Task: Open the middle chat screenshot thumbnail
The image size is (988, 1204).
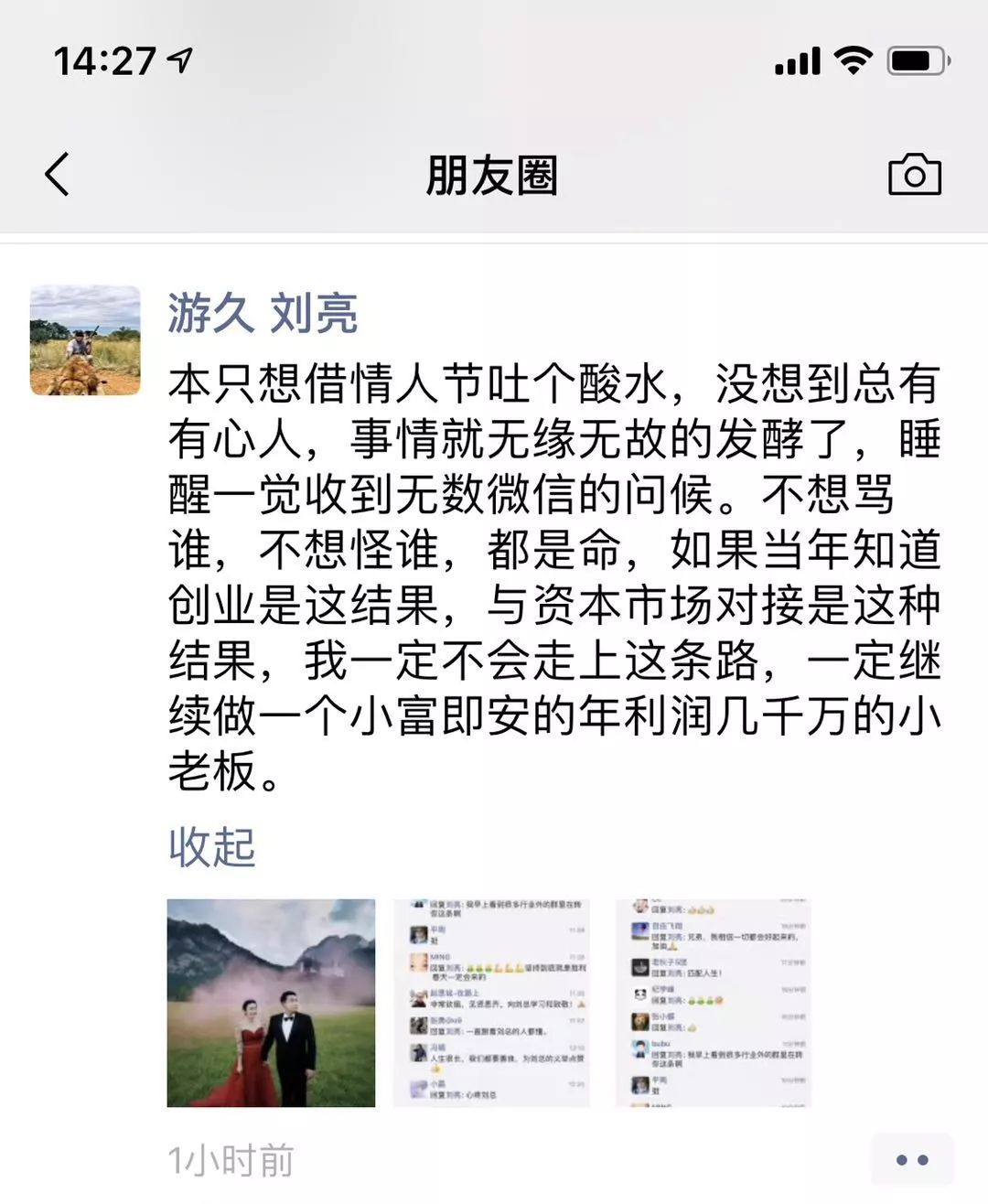Action: pos(491,1001)
